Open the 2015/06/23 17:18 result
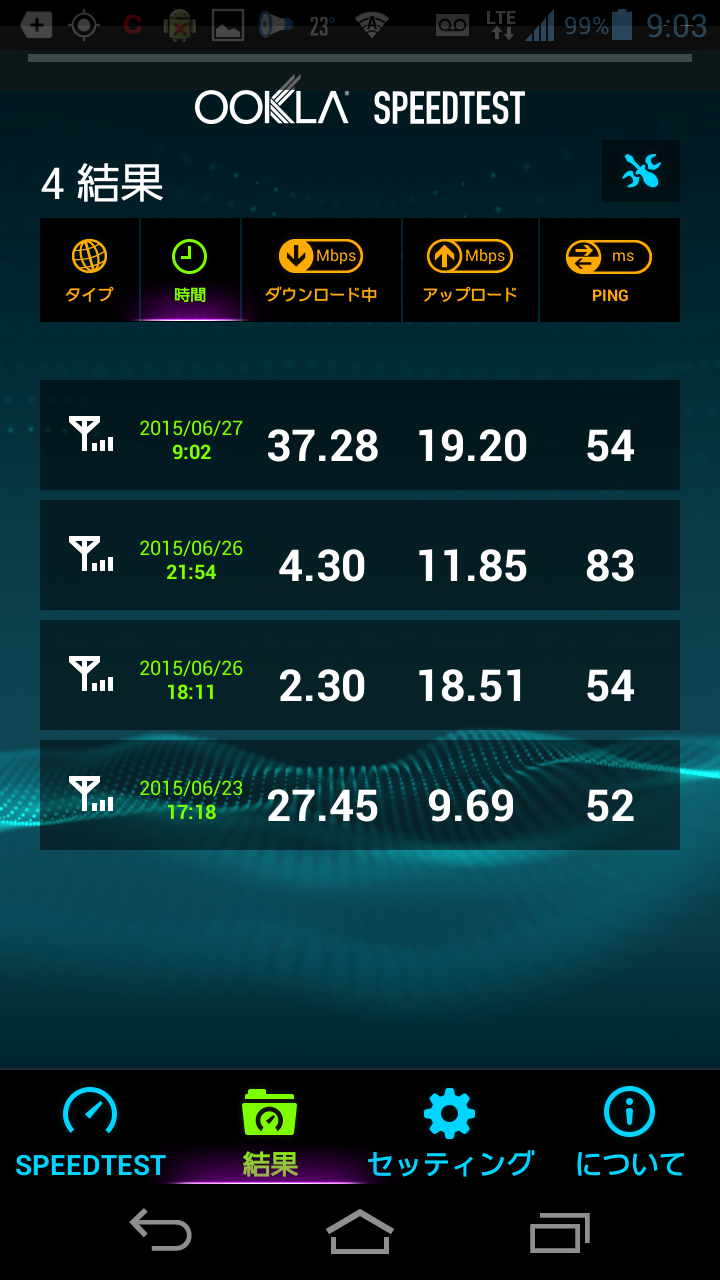The height and width of the screenshot is (1280, 720). pos(360,795)
